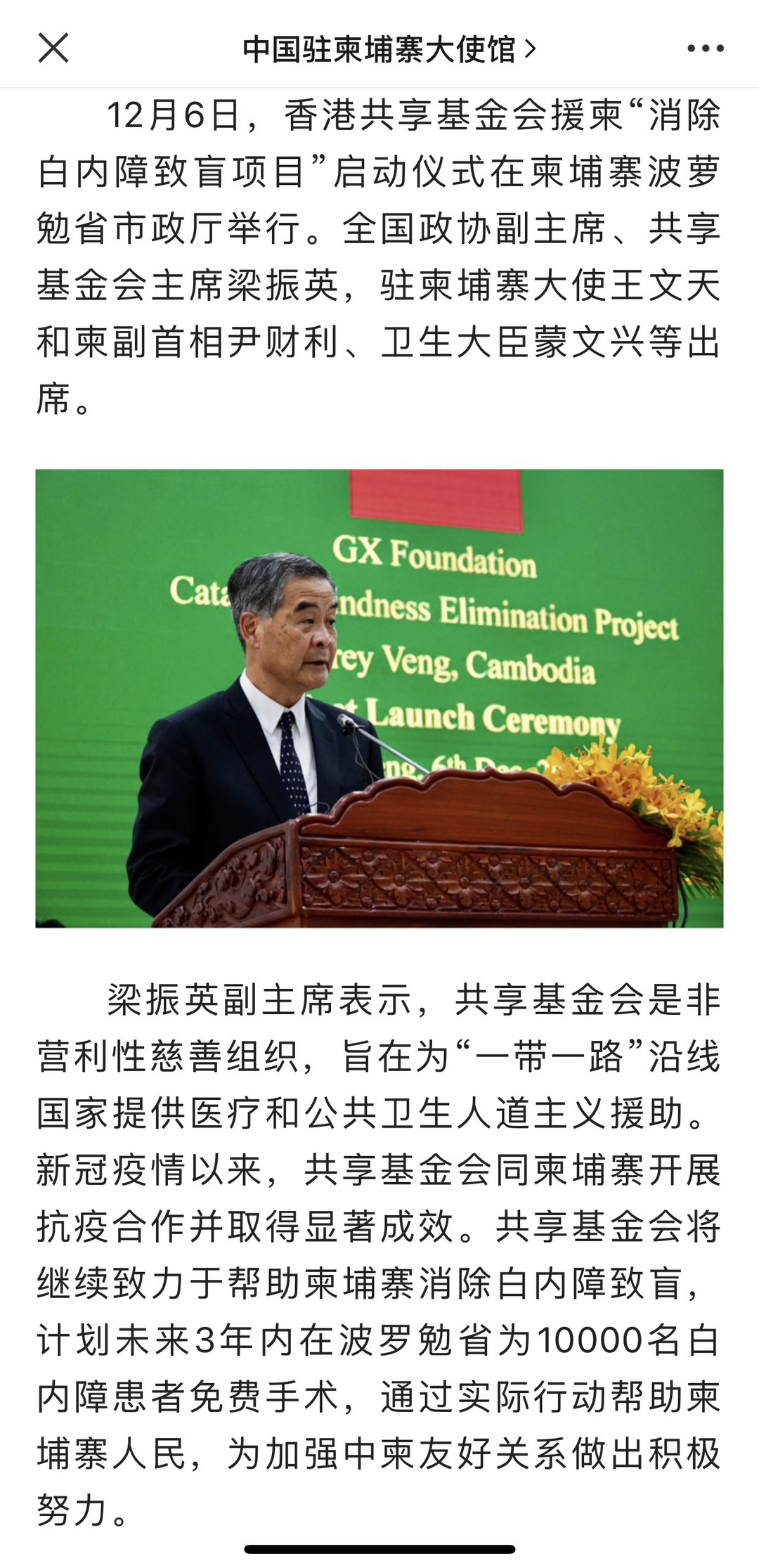View the podium speech photo full screen
This screenshot has width=759, height=1568.
click(x=379, y=698)
